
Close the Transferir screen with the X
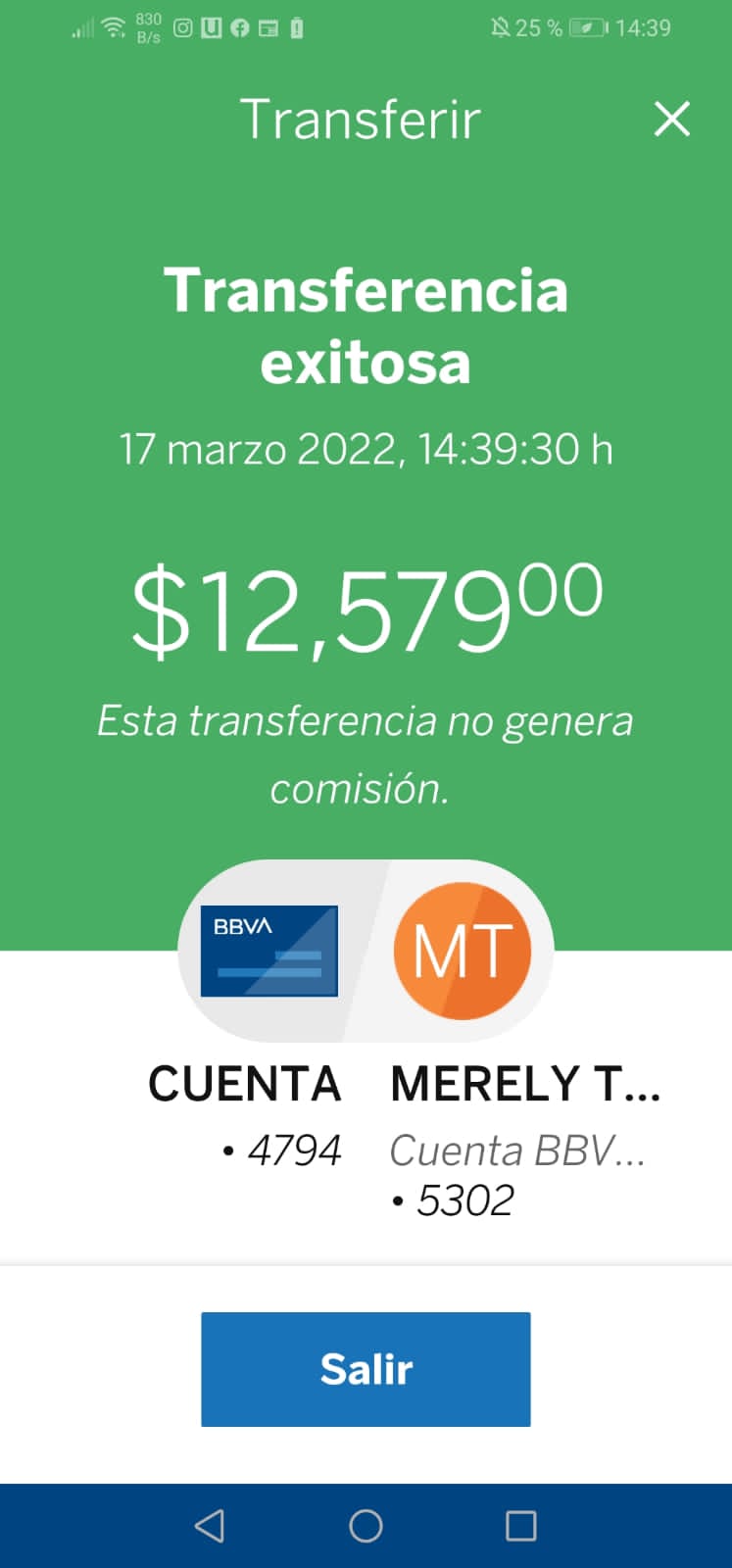point(672,120)
